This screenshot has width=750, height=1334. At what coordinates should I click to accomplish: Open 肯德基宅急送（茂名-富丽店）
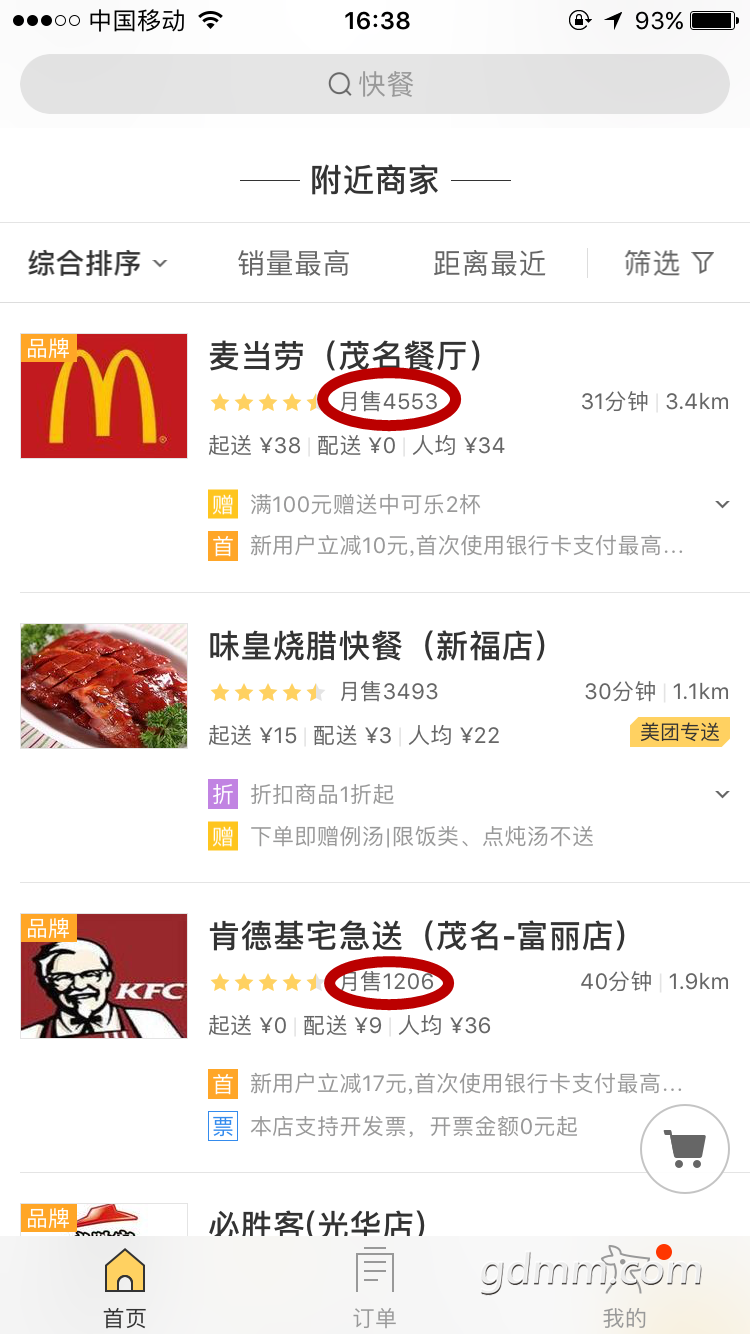[x=375, y=1028]
